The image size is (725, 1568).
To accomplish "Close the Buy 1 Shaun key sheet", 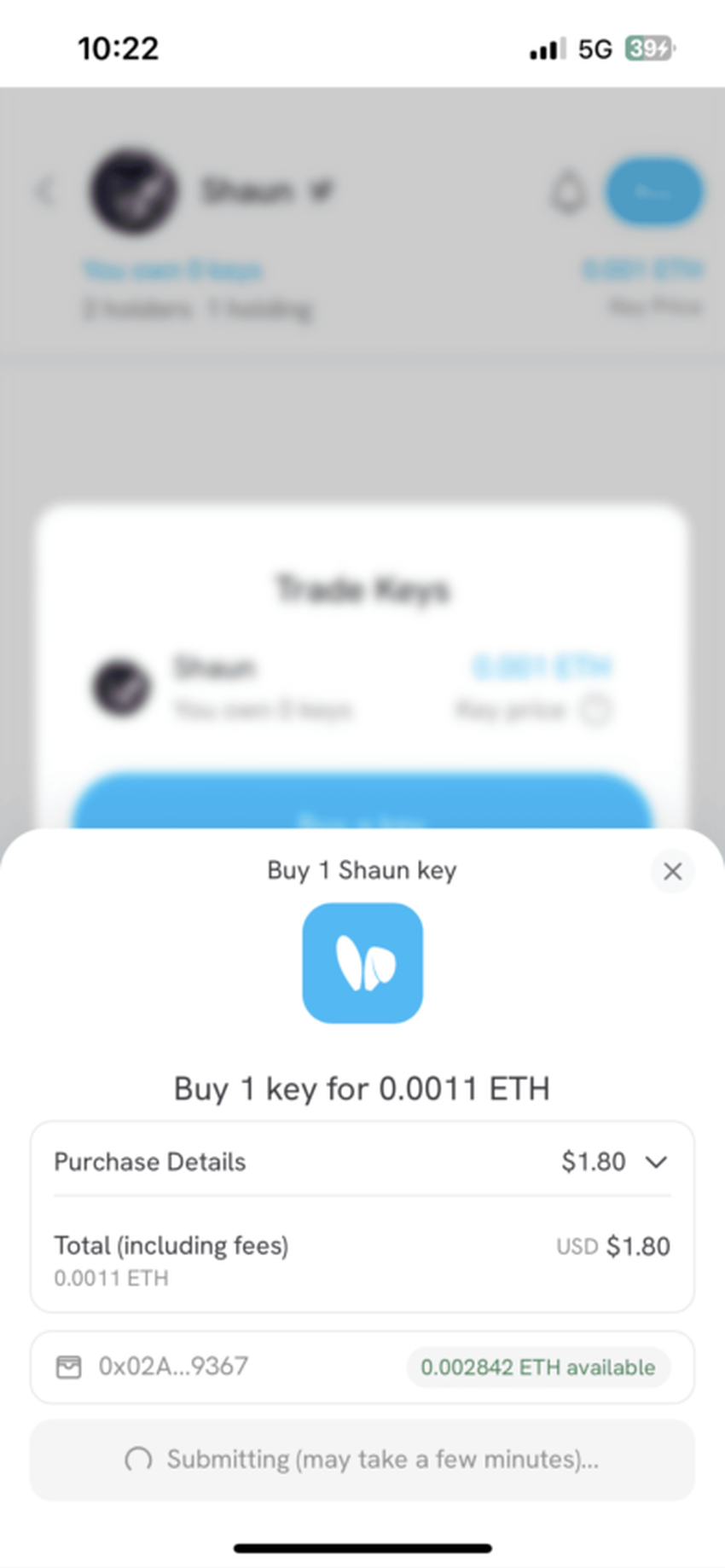I will (x=672, y=871).
